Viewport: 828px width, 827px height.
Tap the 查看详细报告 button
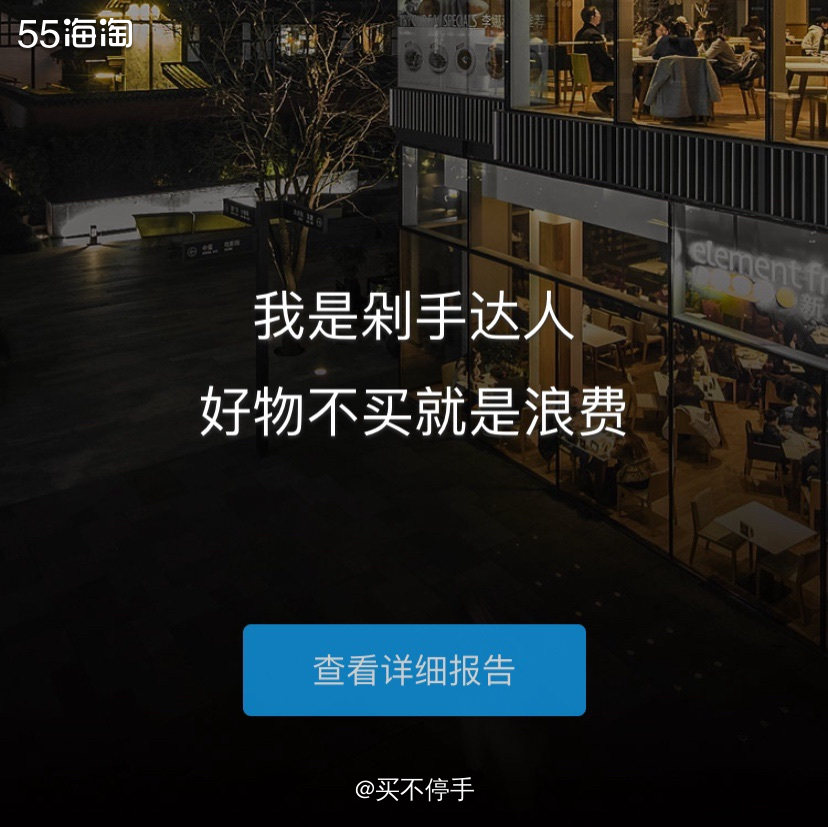coord(414,670)
